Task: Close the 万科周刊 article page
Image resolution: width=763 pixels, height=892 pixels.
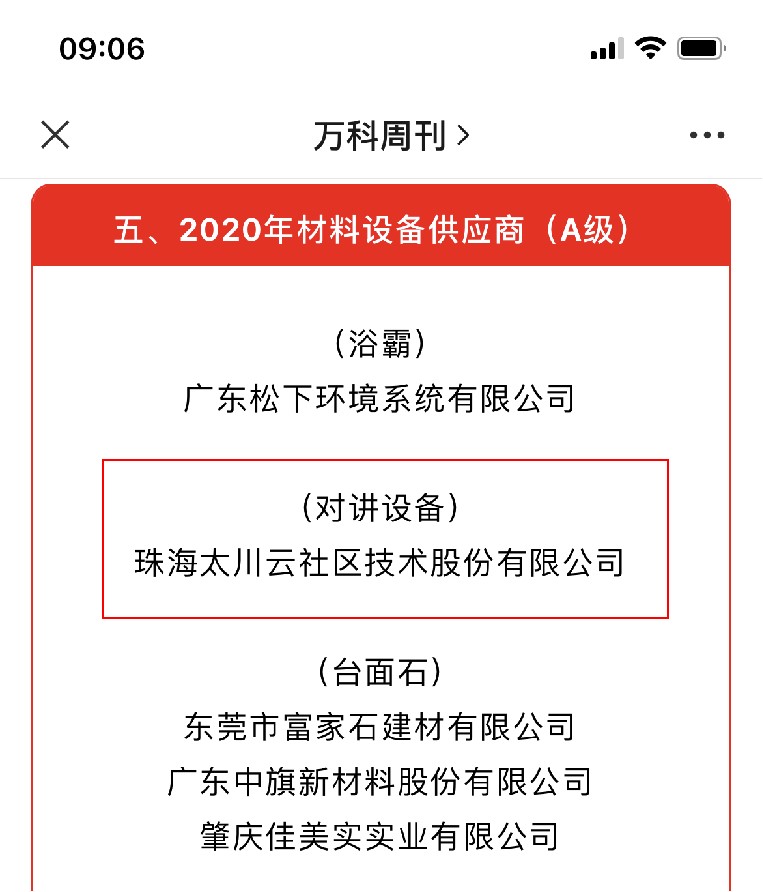Action: (55, 135)
